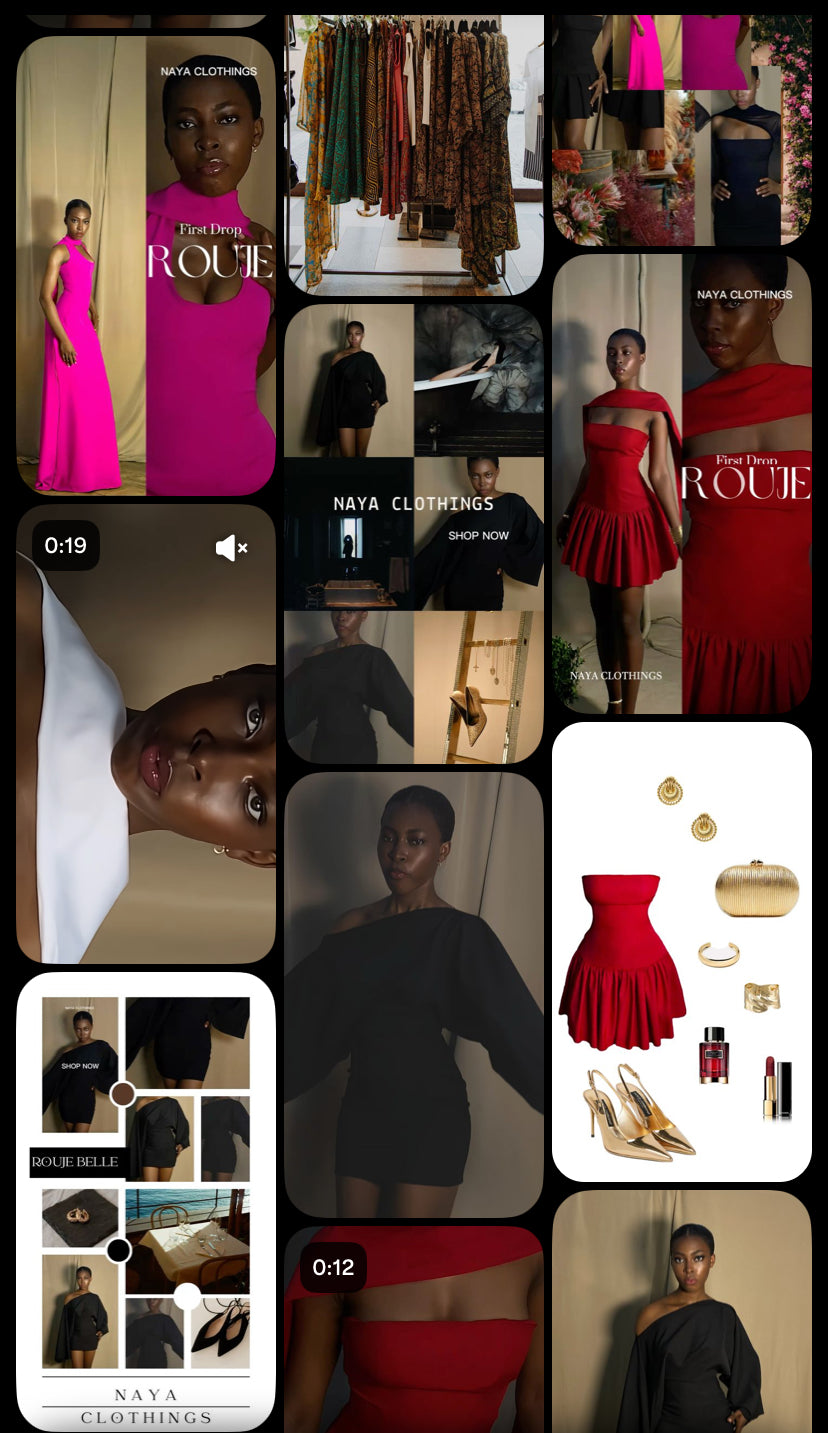Open the pink gown First Drop ROUJE pin
This screenshot has height=1433, width=828.
(x=146, y=265)
